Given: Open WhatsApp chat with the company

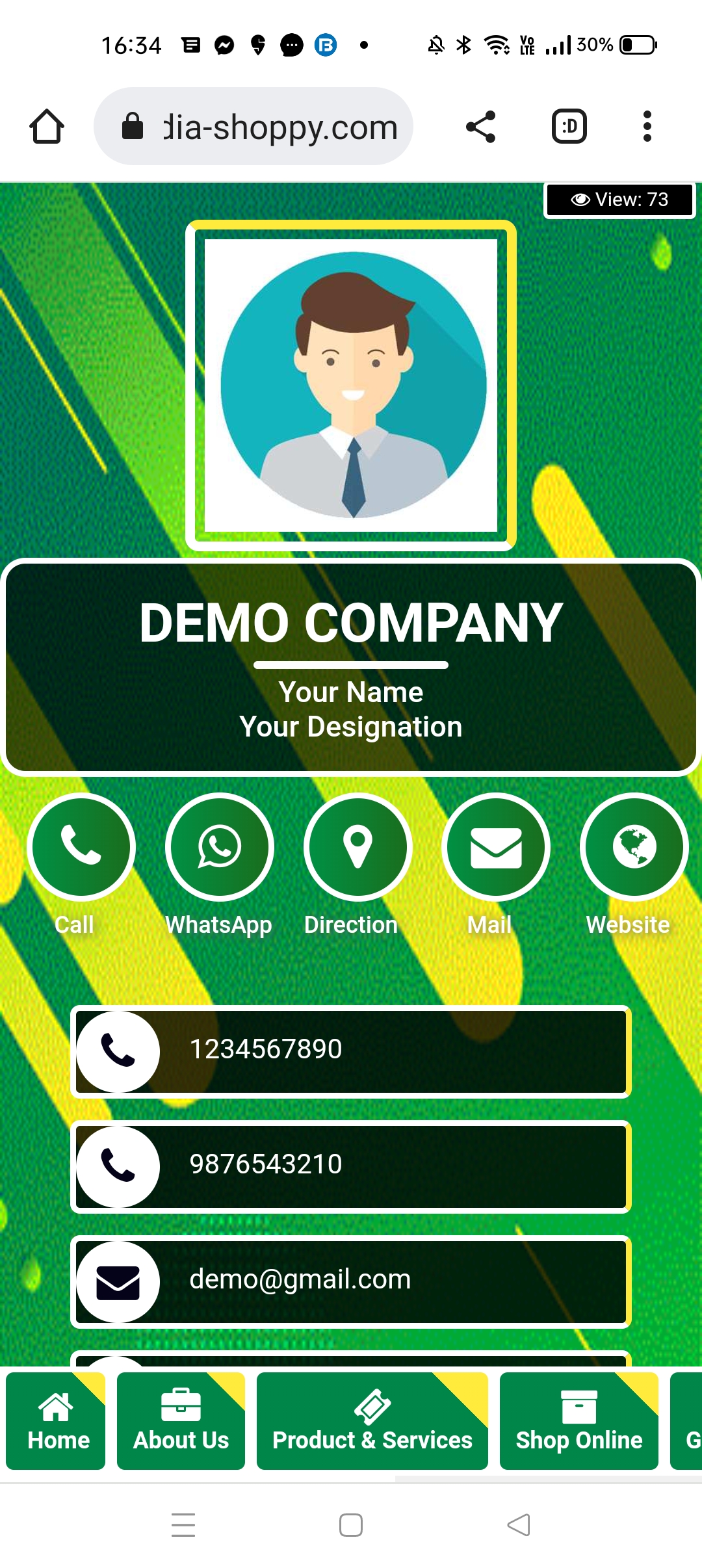Looking at the screenshot, I should click(x=220, y=846).
